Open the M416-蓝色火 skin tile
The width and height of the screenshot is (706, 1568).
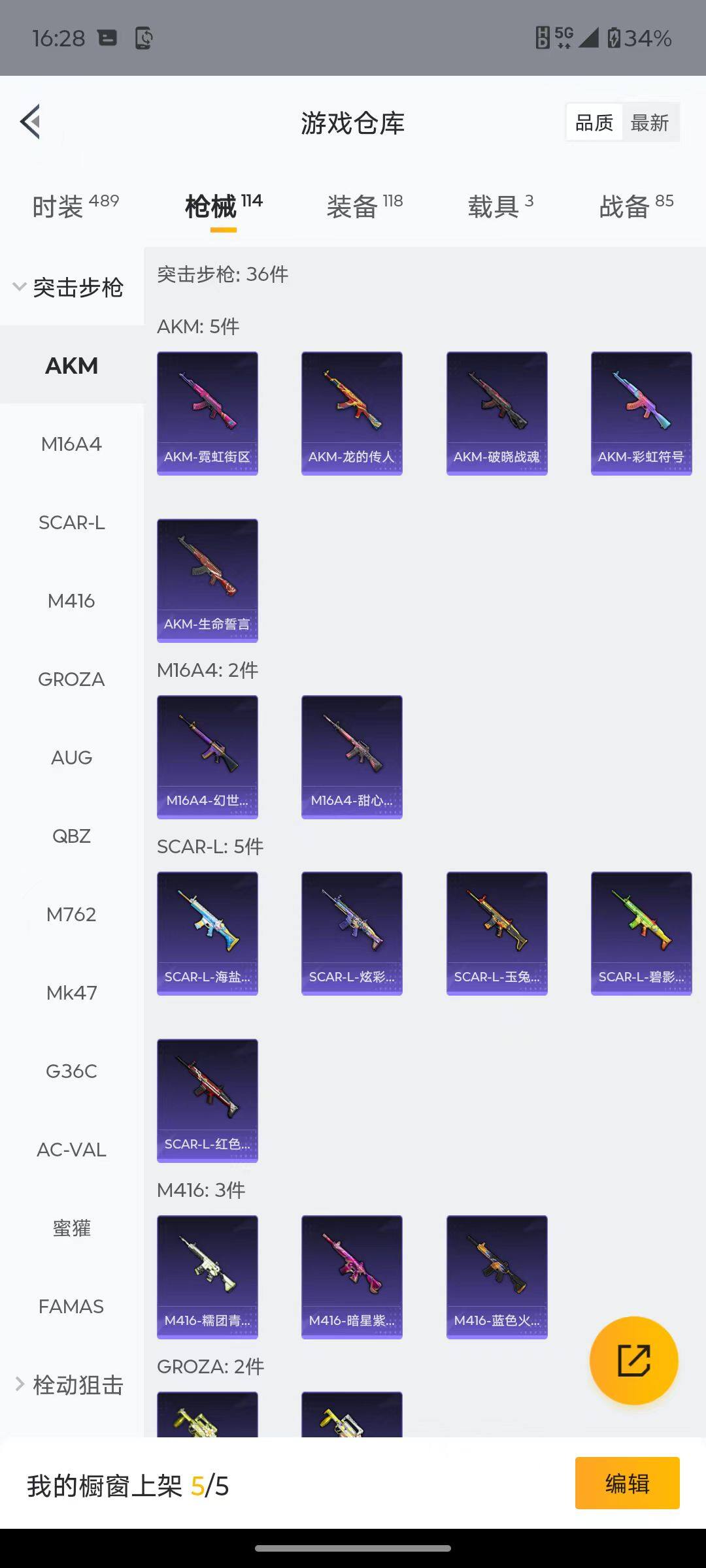point(497,1277)
